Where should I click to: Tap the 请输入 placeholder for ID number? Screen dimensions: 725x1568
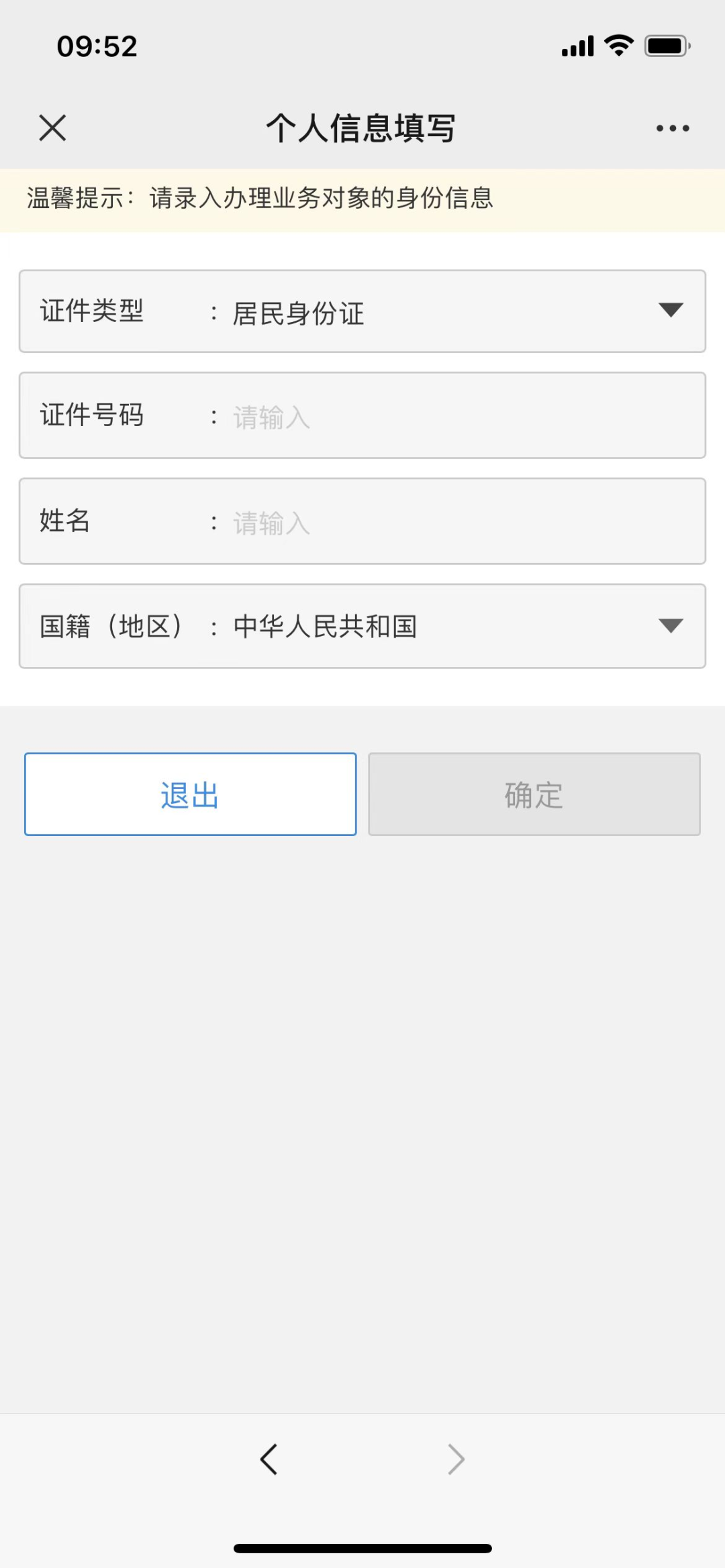[x=271, y=417]
